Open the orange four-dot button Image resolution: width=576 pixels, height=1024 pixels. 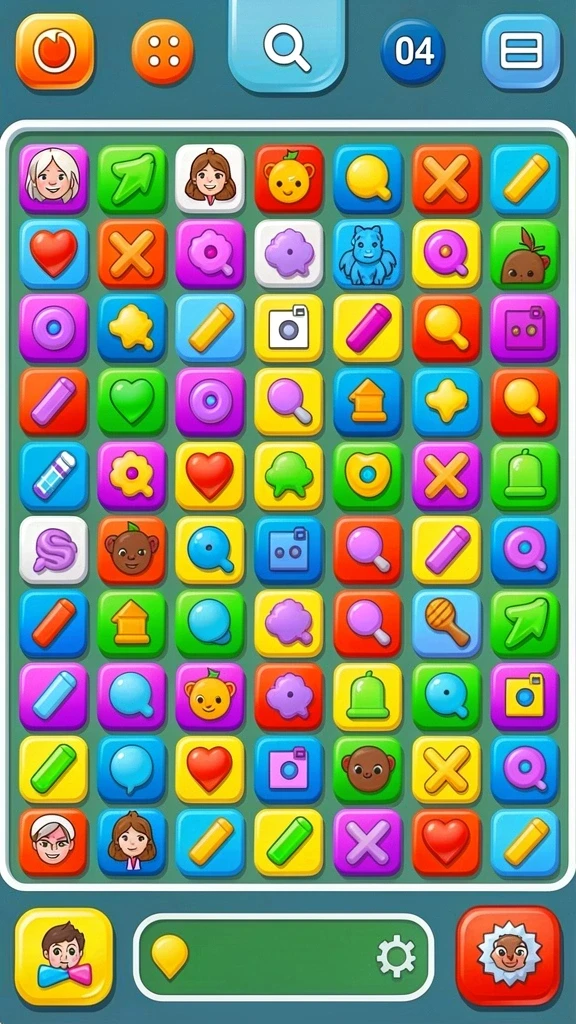pos(163,52)
